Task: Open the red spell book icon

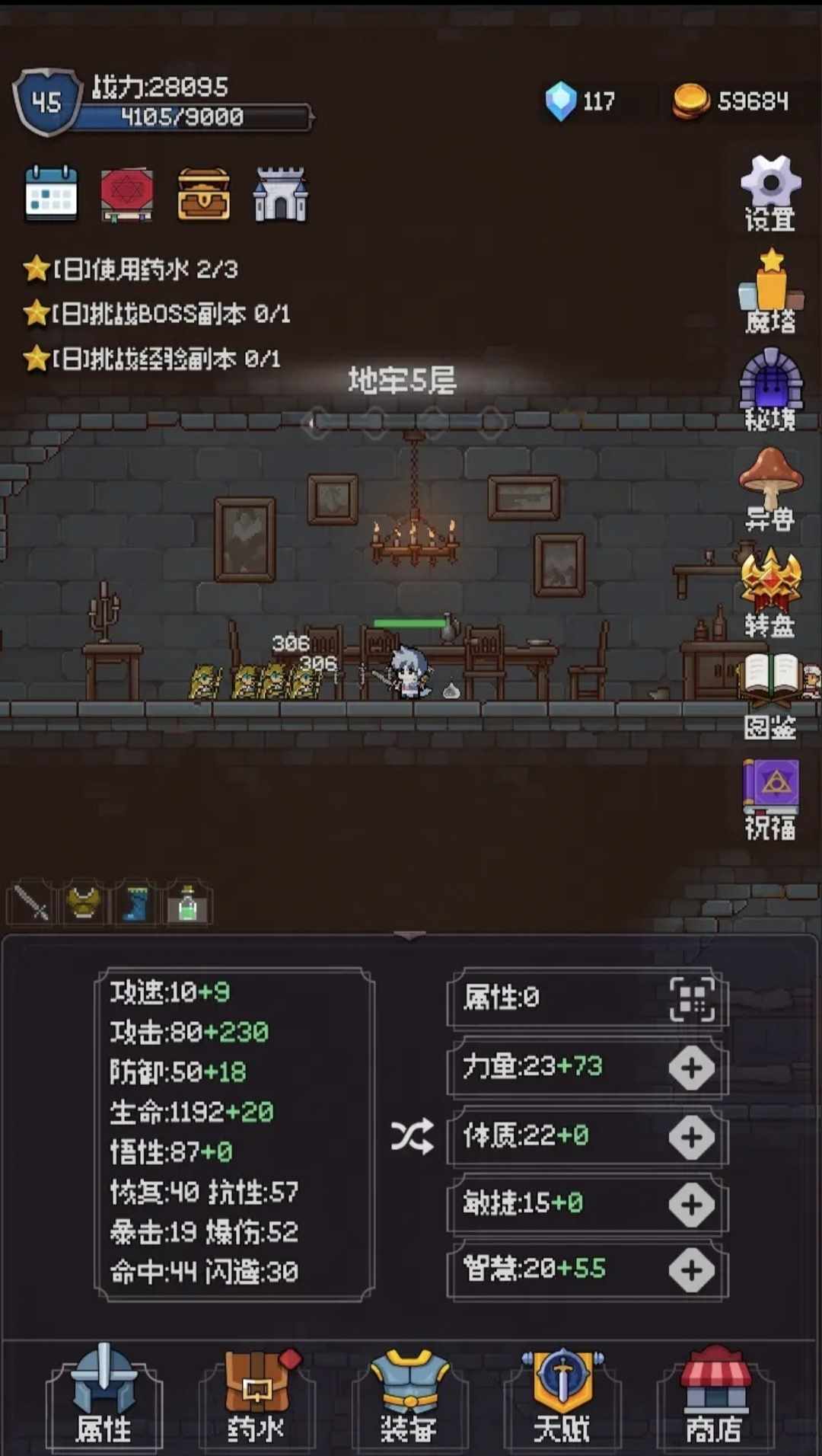Action: coord(127,195)
